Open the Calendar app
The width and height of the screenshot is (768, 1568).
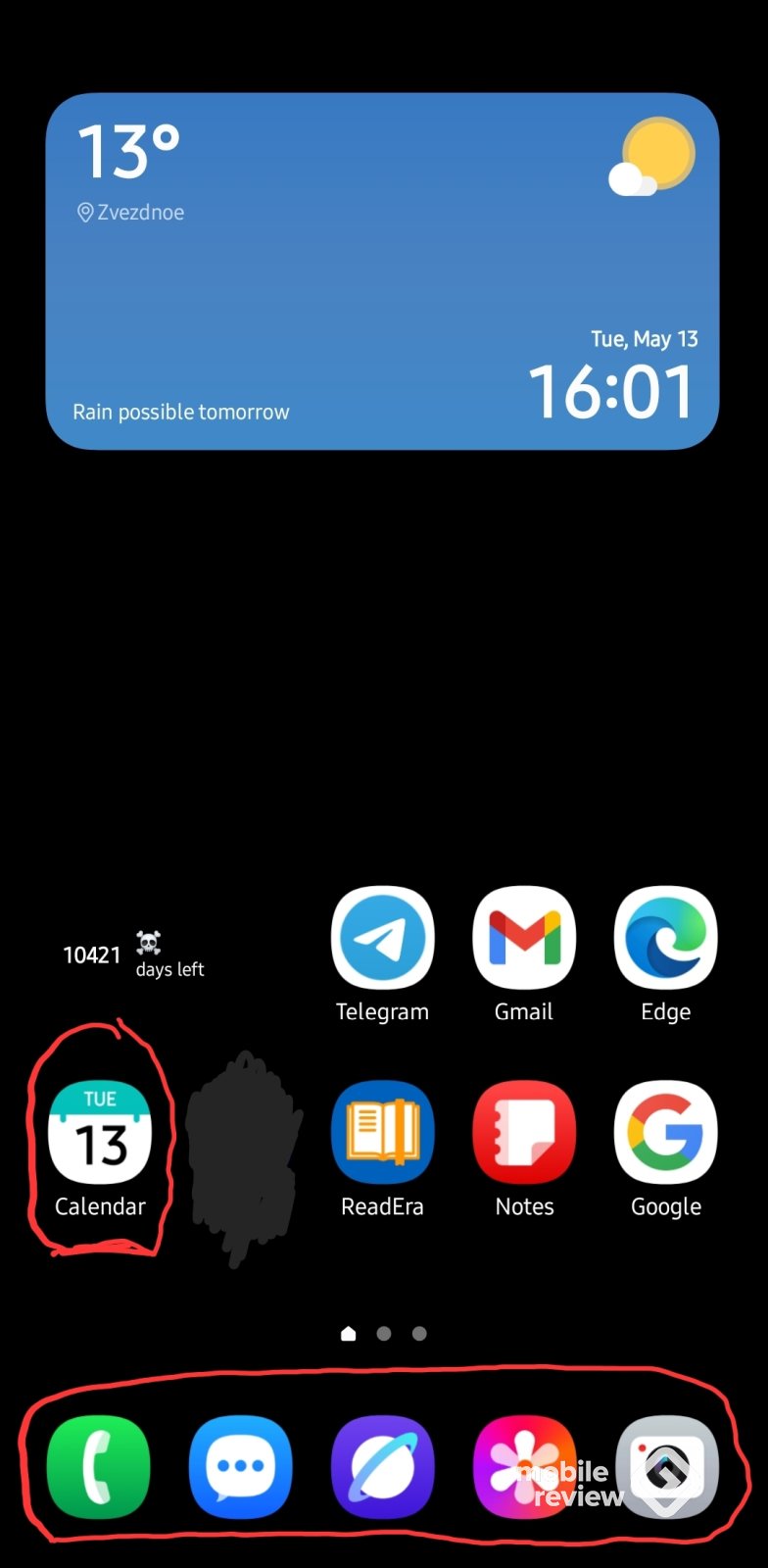100,1133
